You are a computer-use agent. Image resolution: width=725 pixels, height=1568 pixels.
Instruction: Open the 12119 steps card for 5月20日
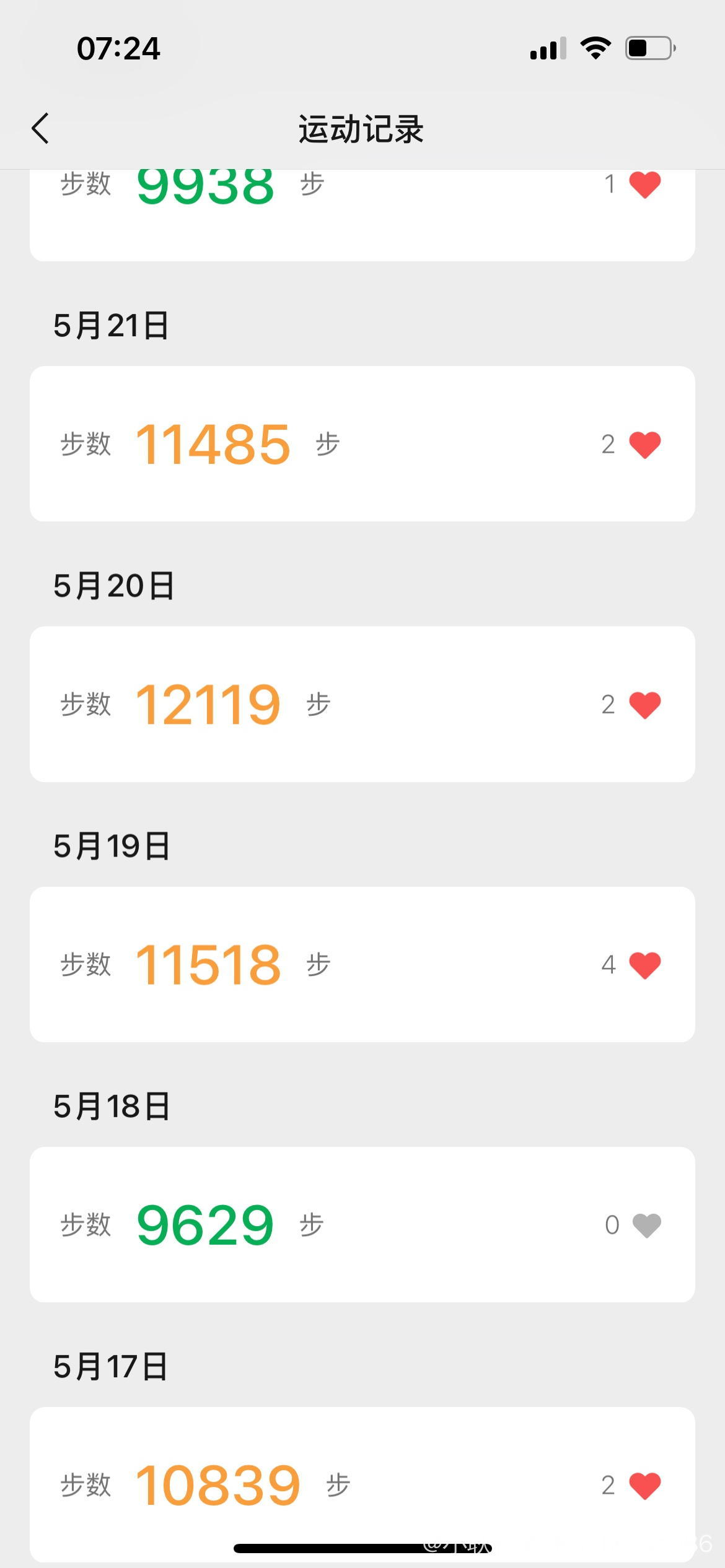pos(362,704)
